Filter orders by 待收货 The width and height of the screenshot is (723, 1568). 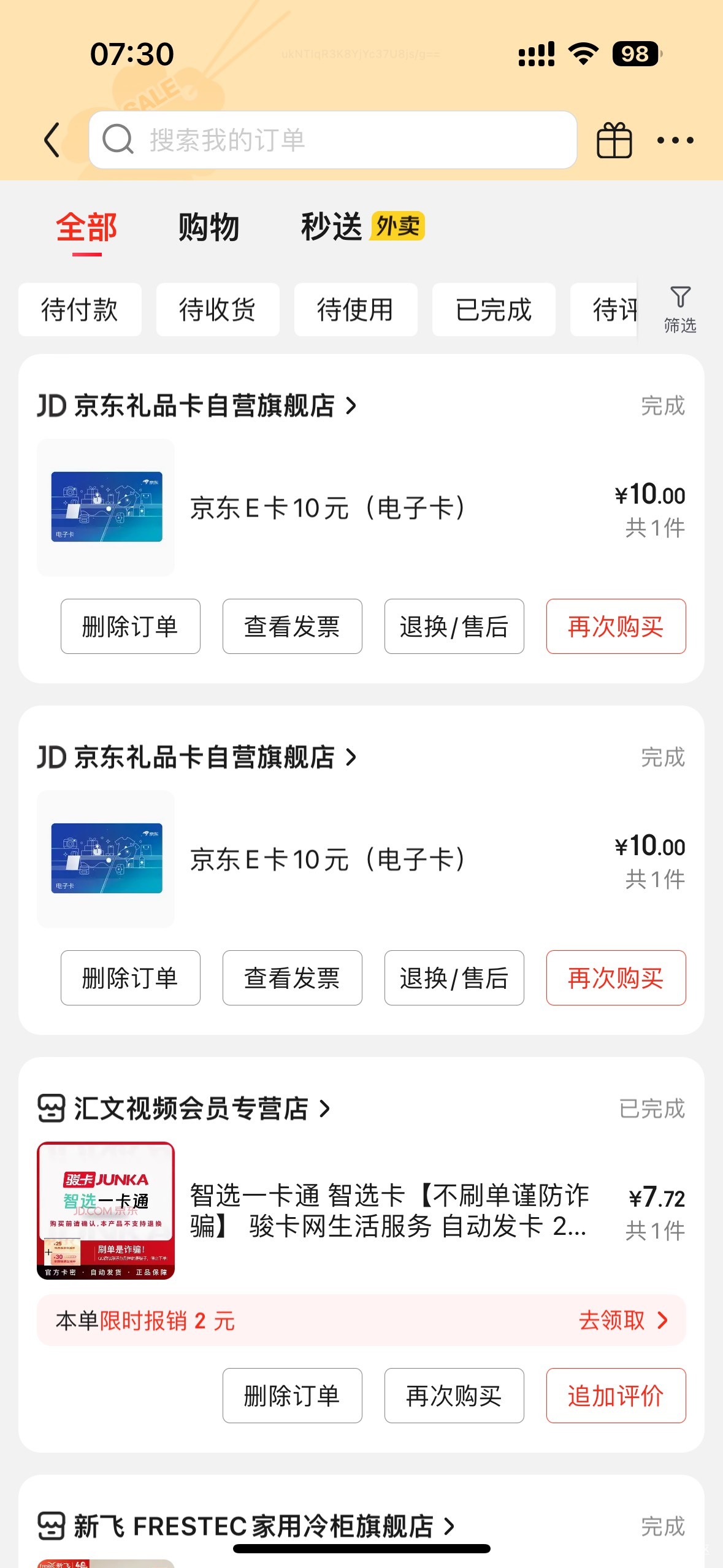tap(218, 310)
